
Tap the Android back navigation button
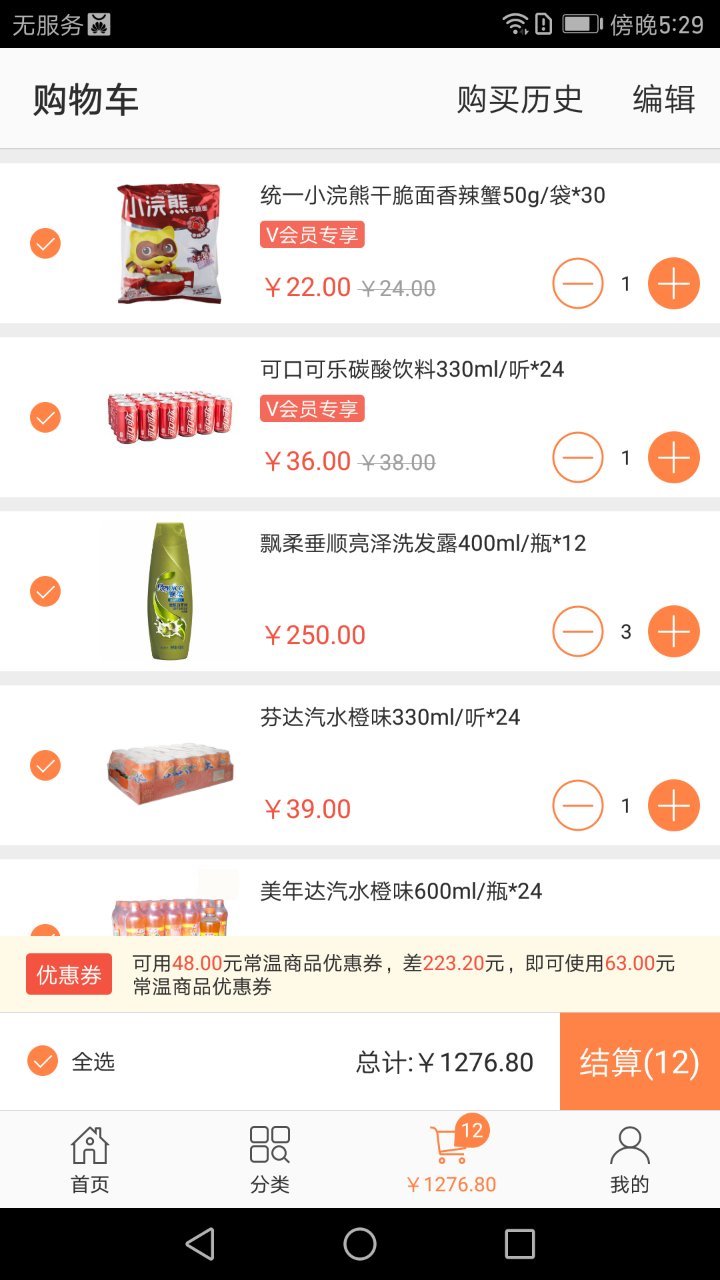click(x=200, y=1243)
